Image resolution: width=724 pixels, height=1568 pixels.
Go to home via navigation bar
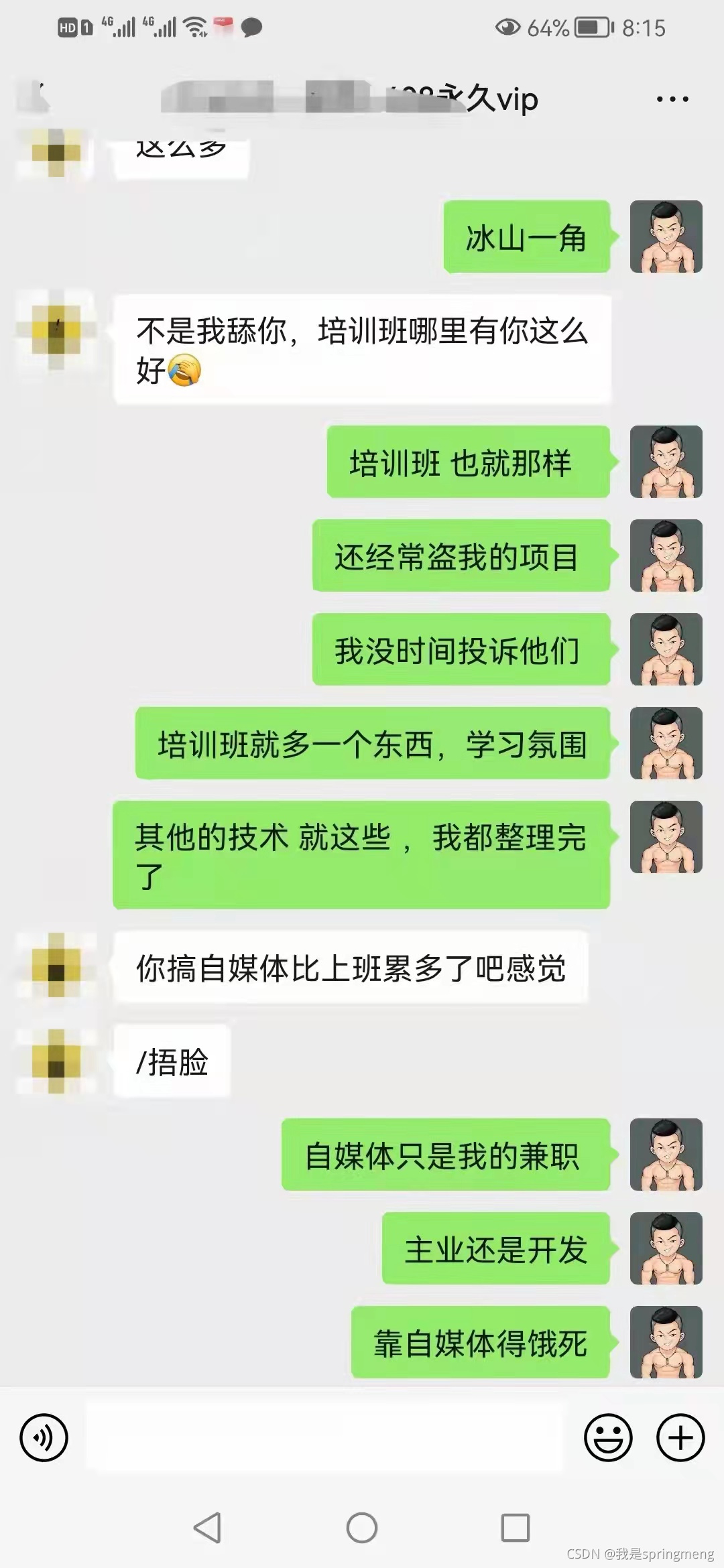coord(362,1528)
